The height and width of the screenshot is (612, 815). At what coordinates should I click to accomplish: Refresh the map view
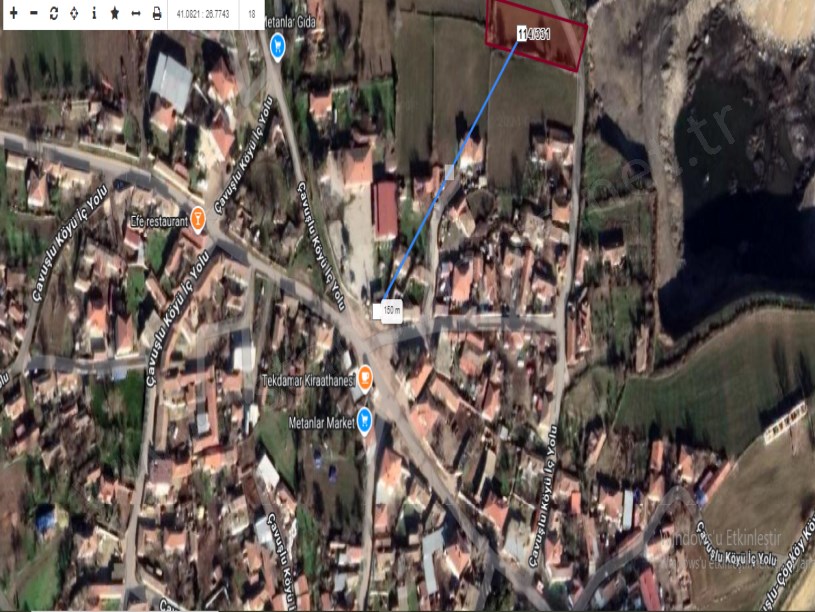[54, 14]
